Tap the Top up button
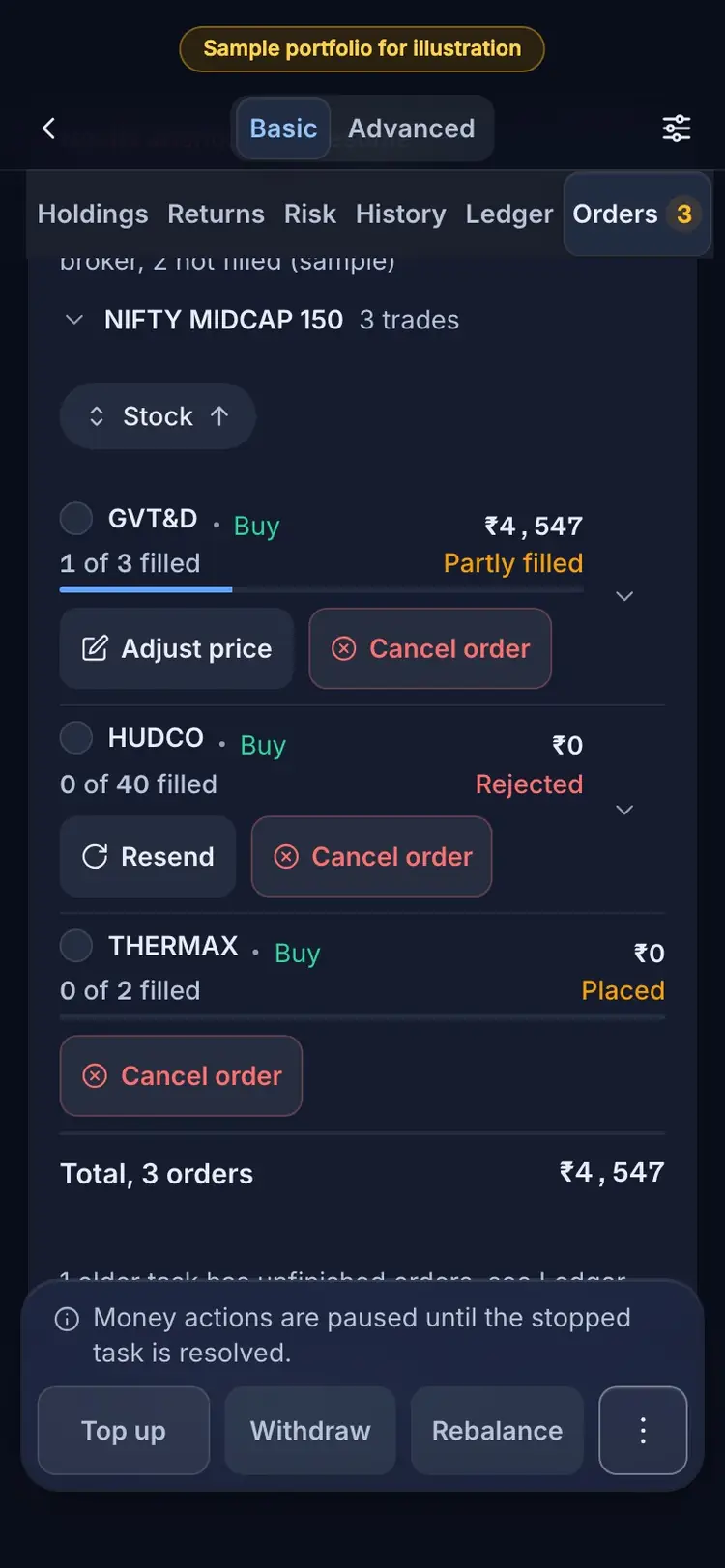 [124, 1431]
